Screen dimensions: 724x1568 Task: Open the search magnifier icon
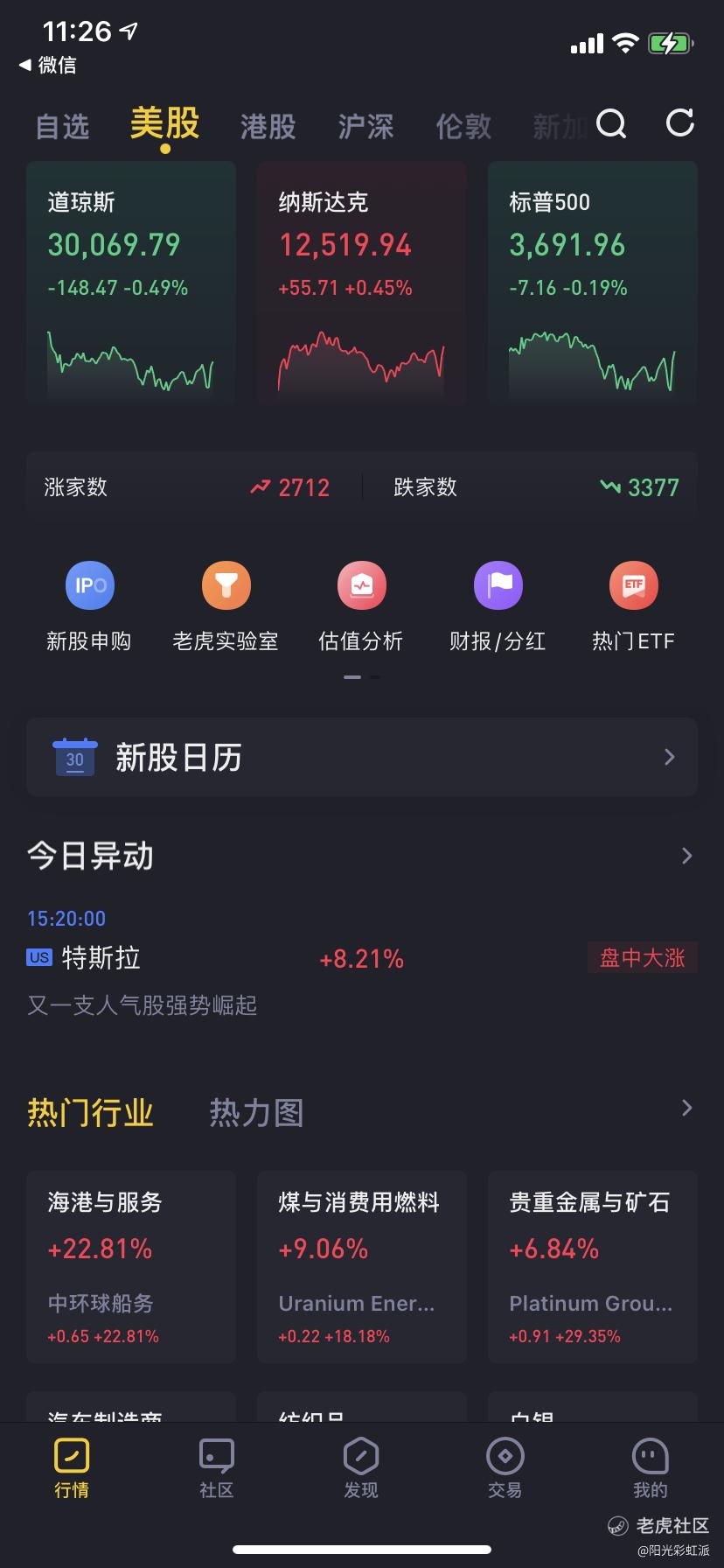click(x=611, y=124)
